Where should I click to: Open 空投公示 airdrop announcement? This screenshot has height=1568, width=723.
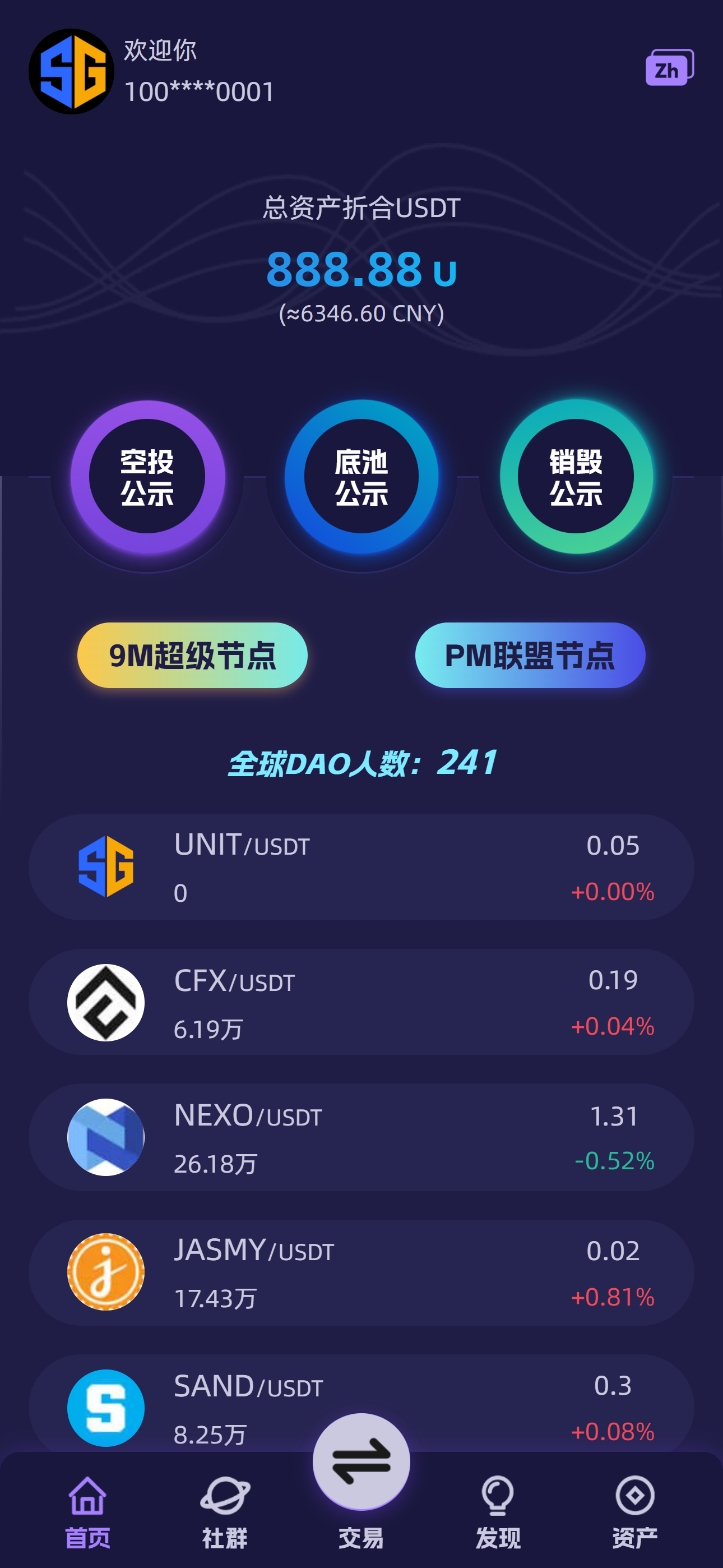pyautogui.click(x=147, y=477)
